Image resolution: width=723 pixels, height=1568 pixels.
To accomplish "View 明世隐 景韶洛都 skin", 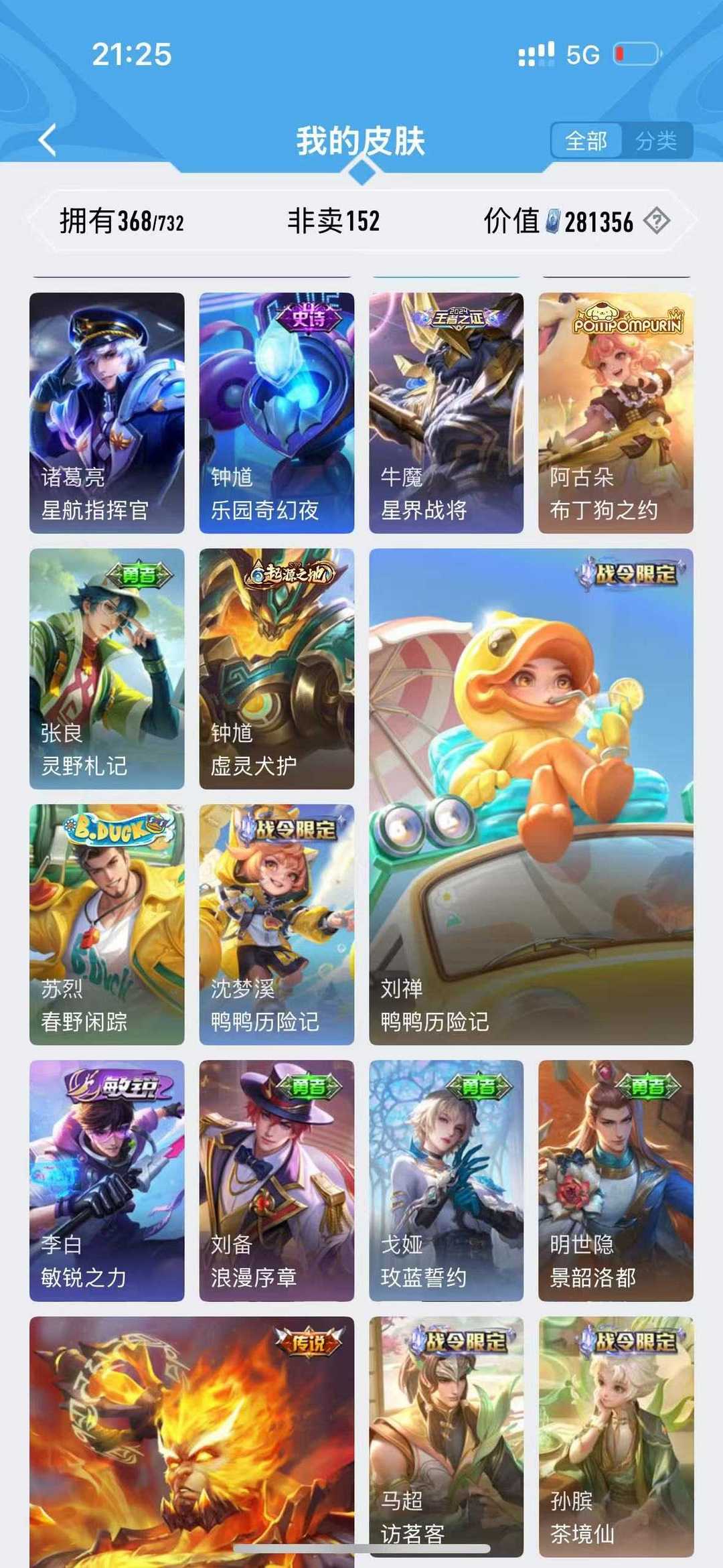I will point(616,1180).
